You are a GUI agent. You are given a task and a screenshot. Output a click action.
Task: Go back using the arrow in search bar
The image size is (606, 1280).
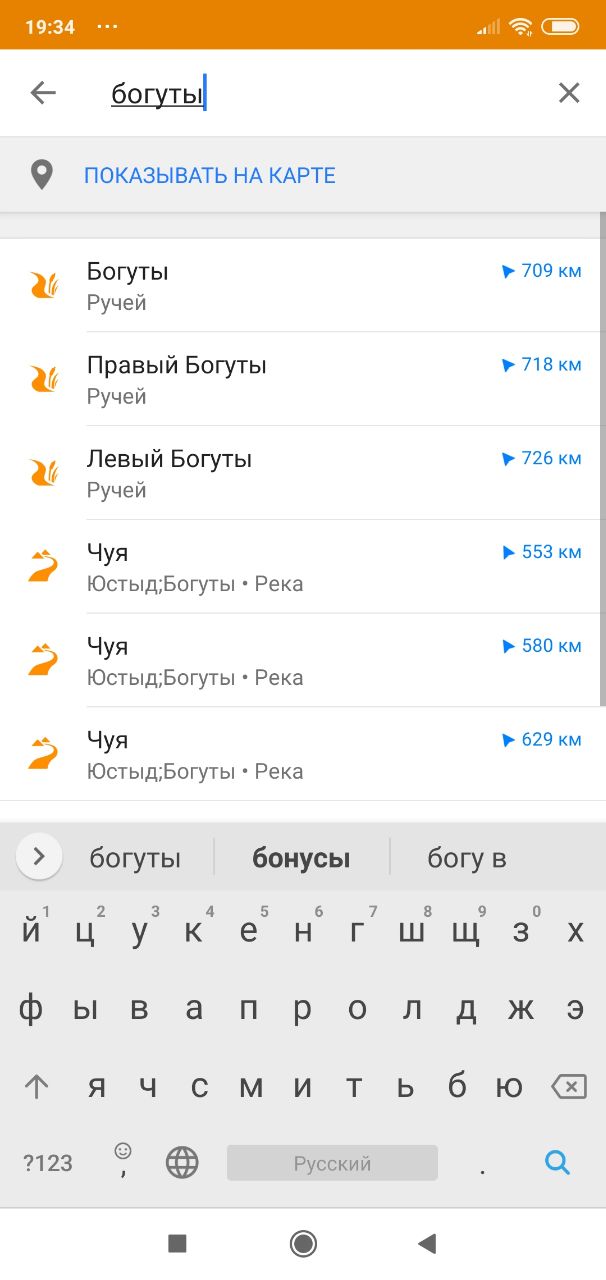tap(43, 93)
